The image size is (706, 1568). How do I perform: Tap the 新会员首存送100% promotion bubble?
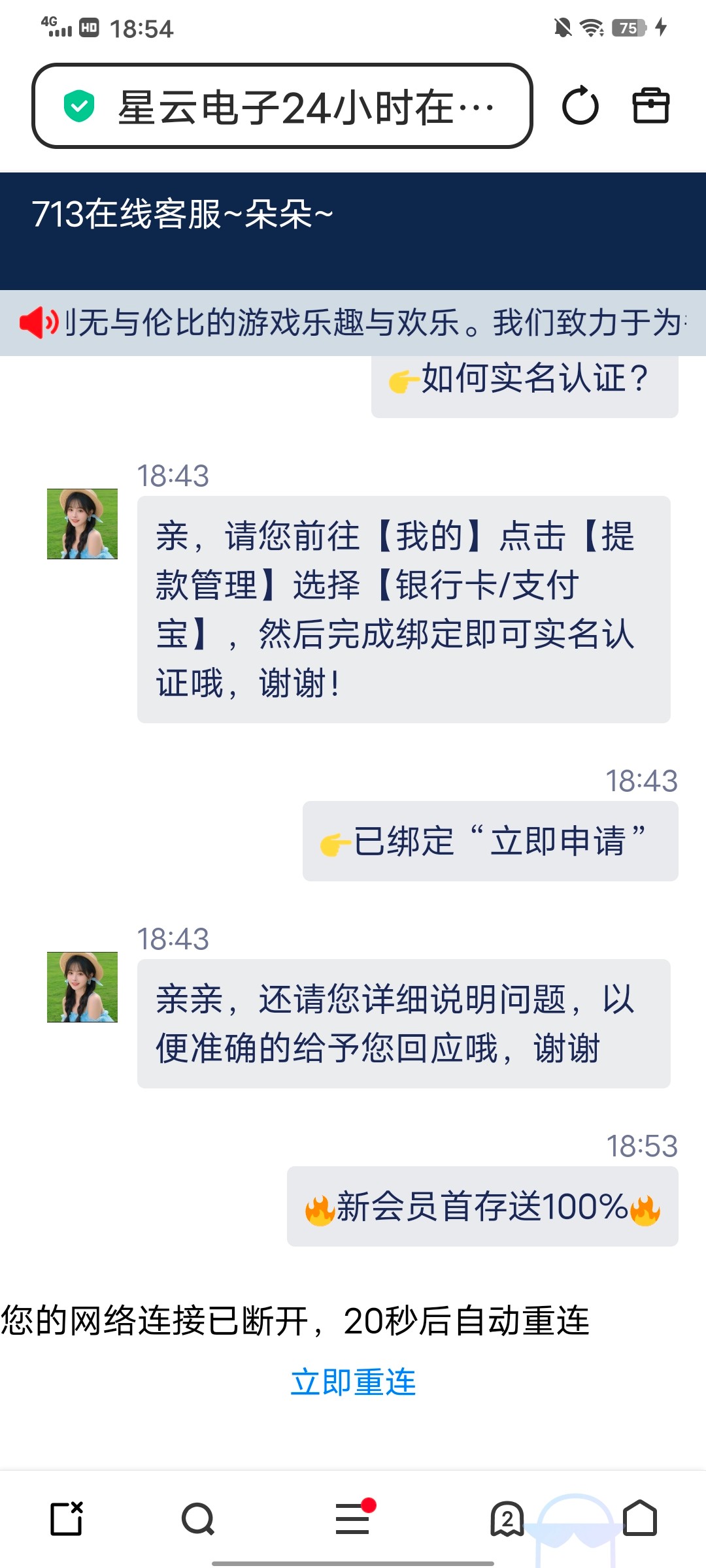pyautogui.click(x=482, y=1206)
